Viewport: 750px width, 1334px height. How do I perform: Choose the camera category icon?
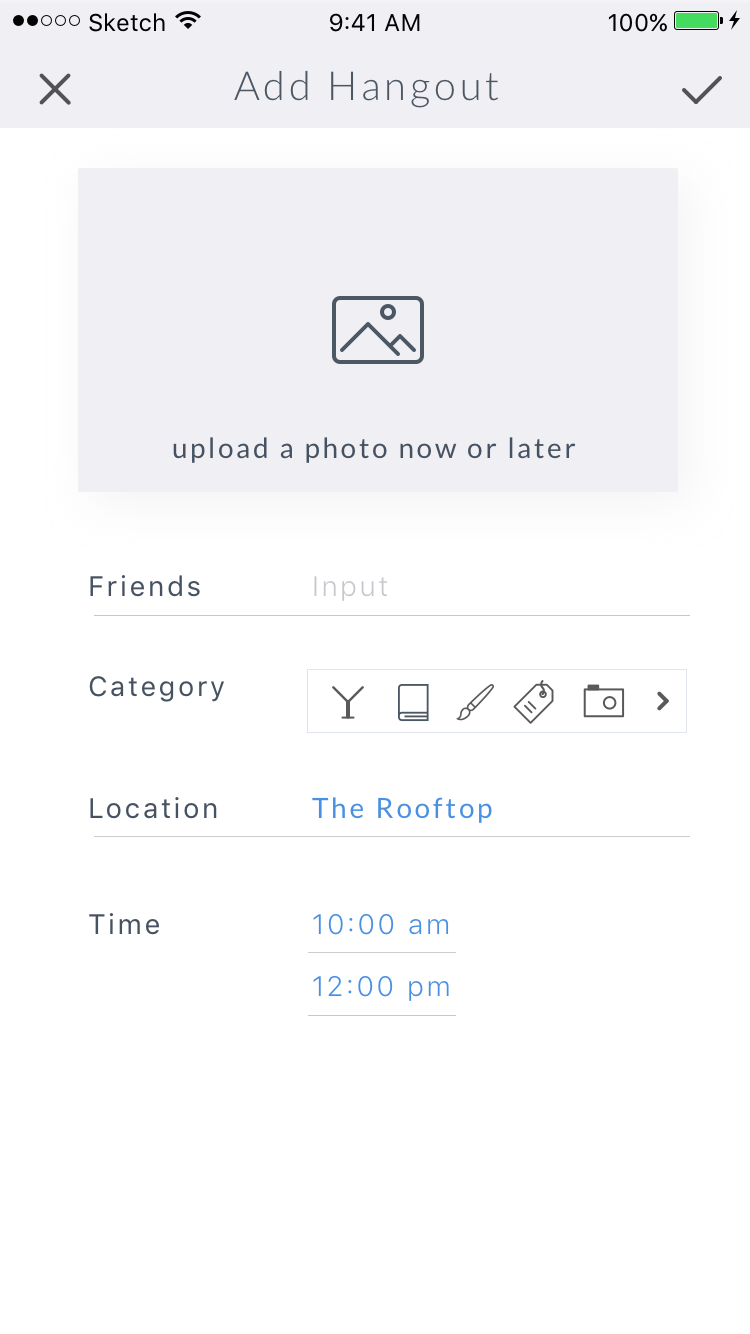604,701
